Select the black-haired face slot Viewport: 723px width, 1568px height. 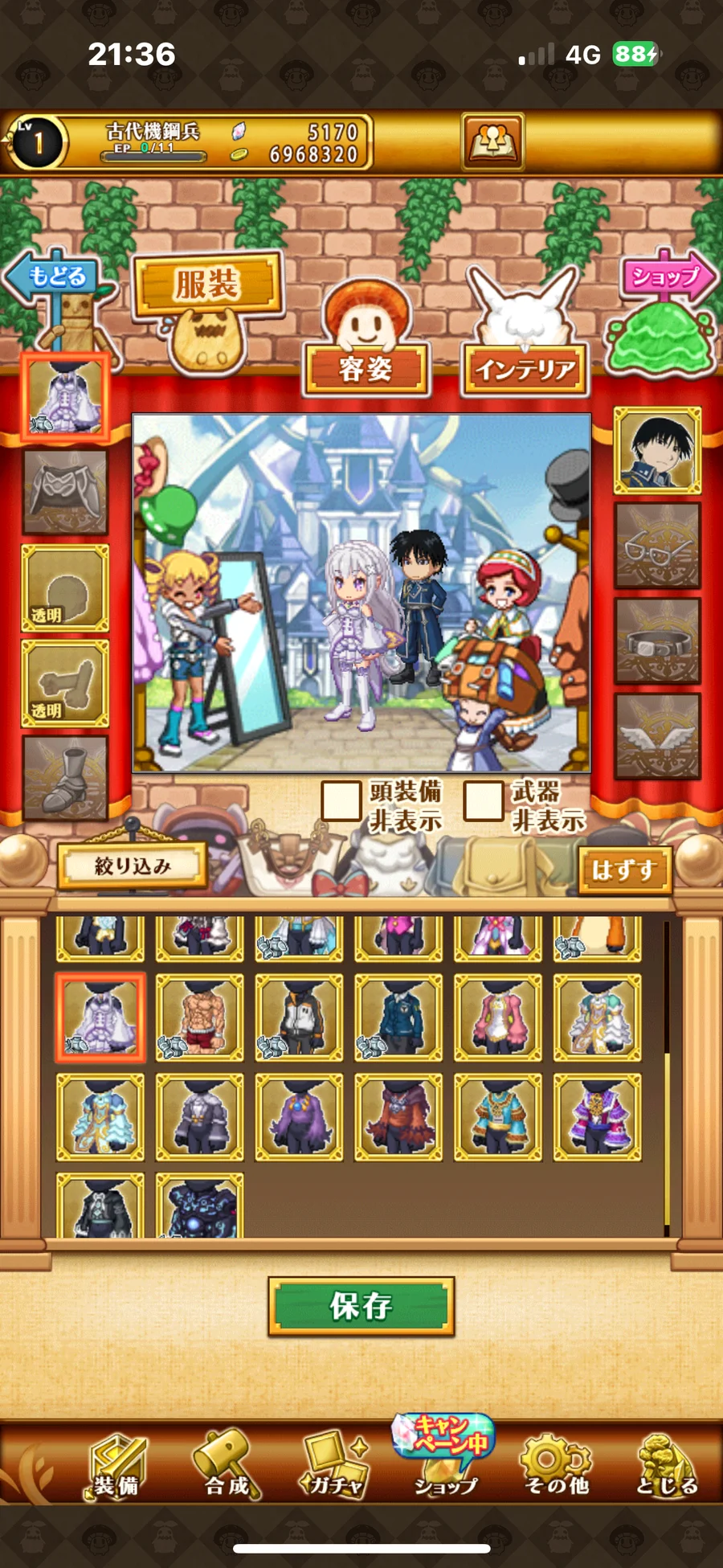click(x=657, y=450)
